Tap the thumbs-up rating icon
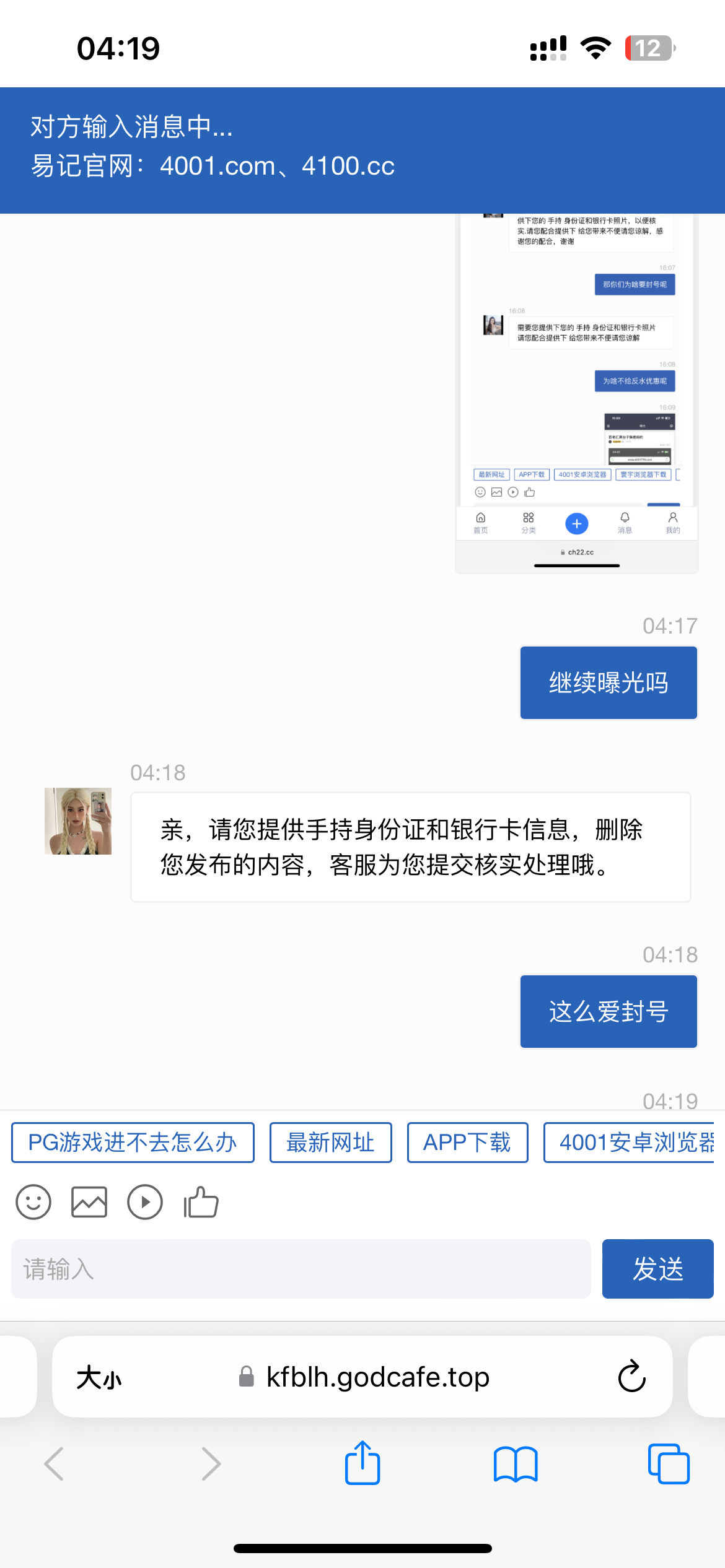 pyautogui.click(x=201, y=1202)
